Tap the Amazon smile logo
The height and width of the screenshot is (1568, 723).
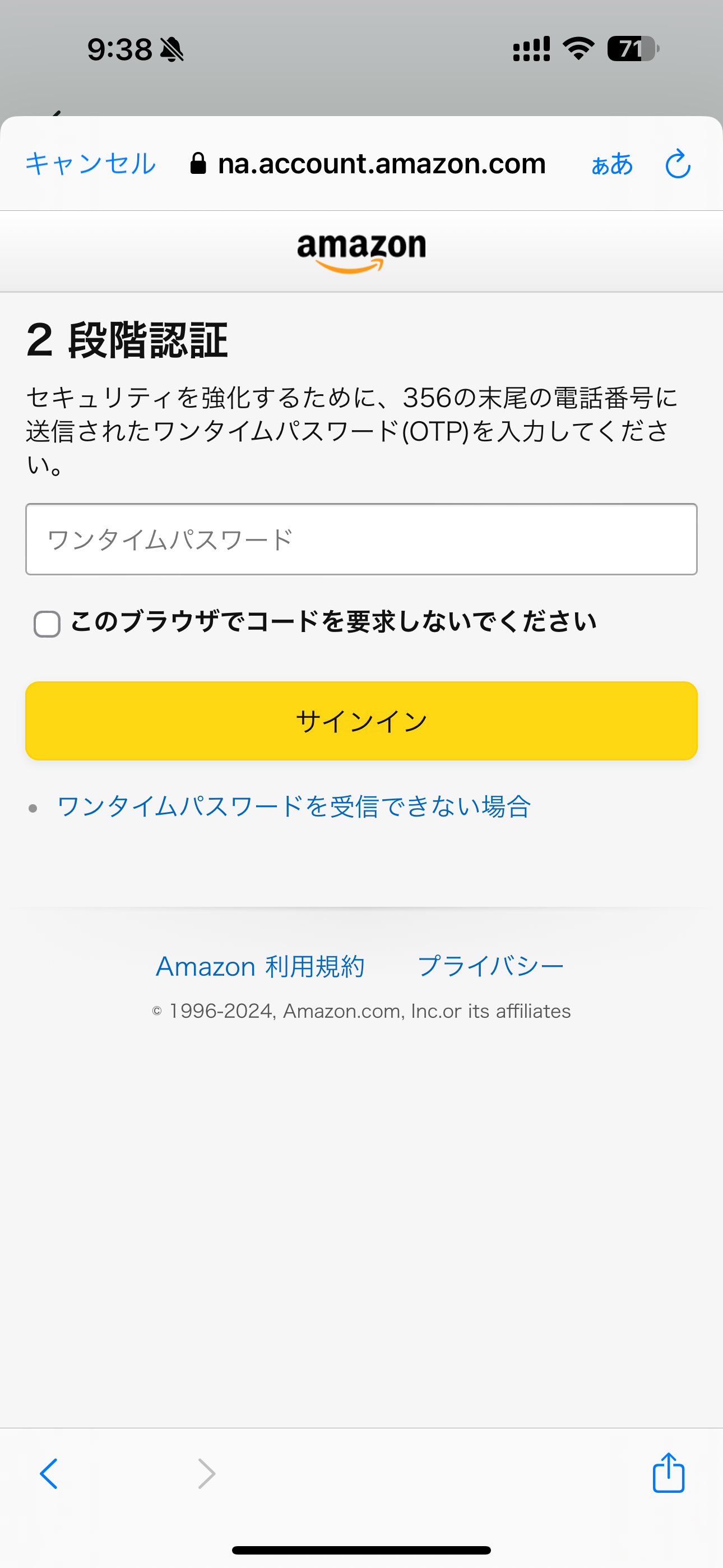pos(361,251)
